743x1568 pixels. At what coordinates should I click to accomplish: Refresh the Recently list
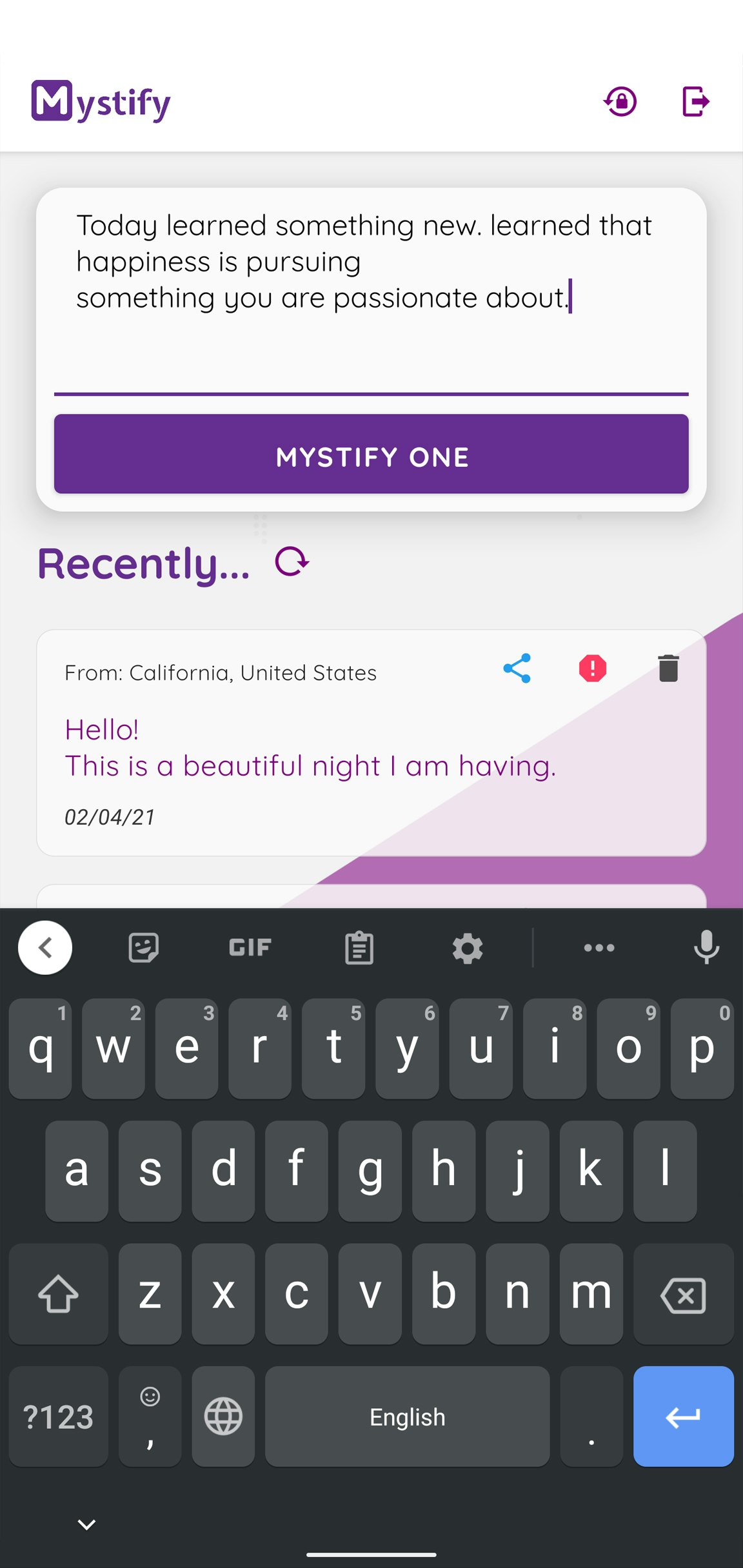292,562
